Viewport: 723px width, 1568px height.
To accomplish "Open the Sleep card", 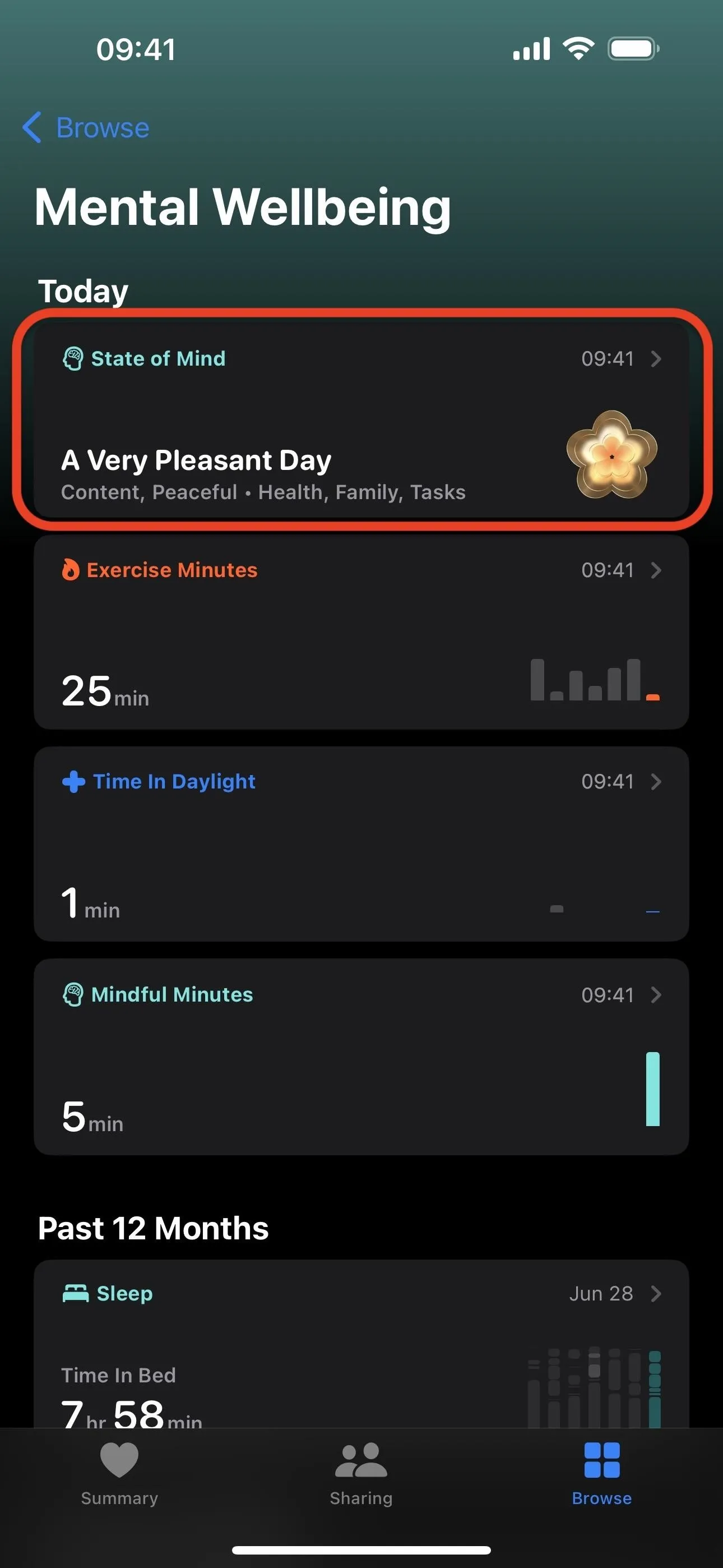I will point(361,1344).
